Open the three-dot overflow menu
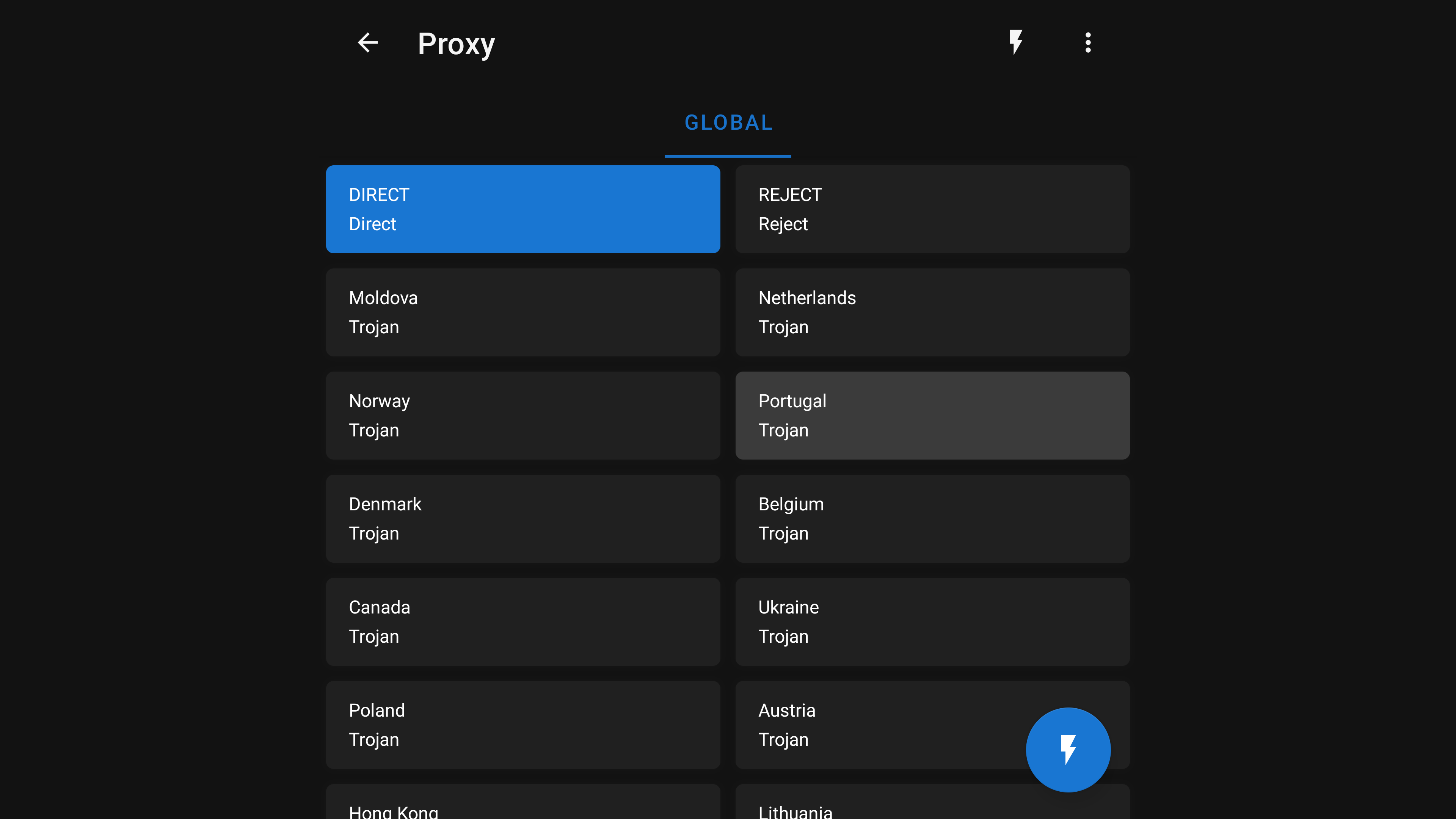1456x819 pixels. [1087, 43]
